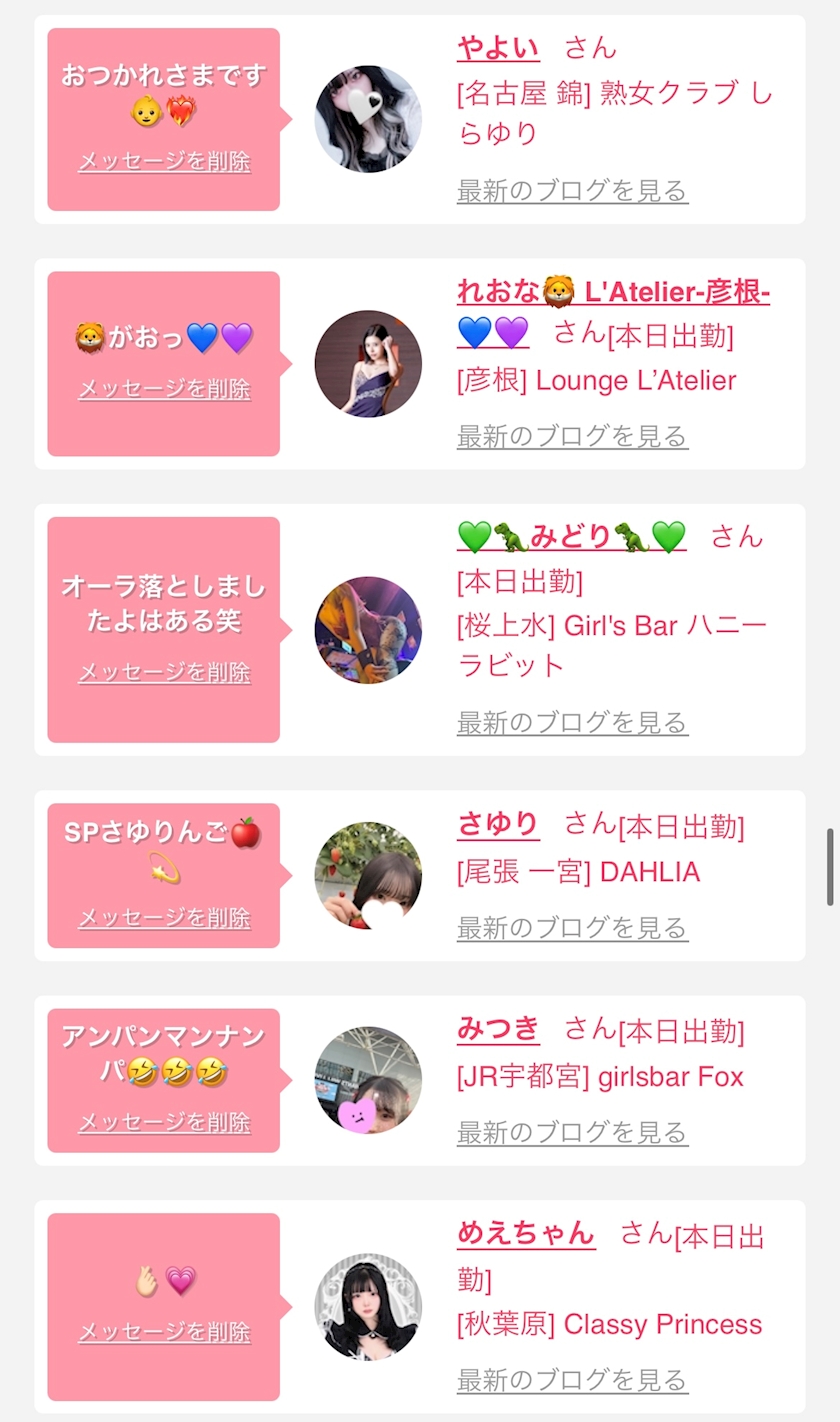Open めえちゃん's profile name link
Image resolution: width=840 pixels, height=1422 pixels.
coord(526,1234)
